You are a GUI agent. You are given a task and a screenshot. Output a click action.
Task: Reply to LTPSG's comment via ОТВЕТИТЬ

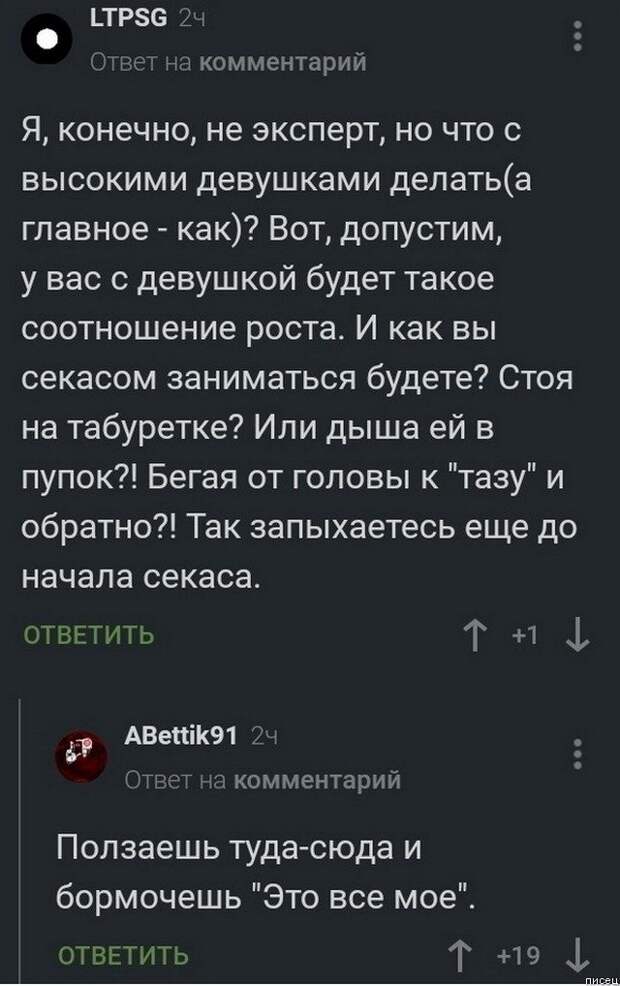[89, 634]
